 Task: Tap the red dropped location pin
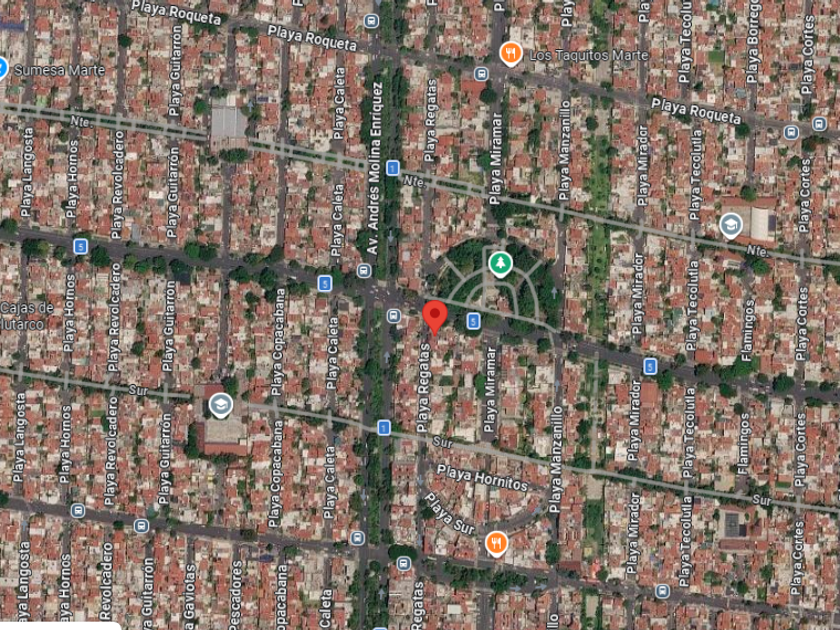pyautogui.click(x=434, y=317)
